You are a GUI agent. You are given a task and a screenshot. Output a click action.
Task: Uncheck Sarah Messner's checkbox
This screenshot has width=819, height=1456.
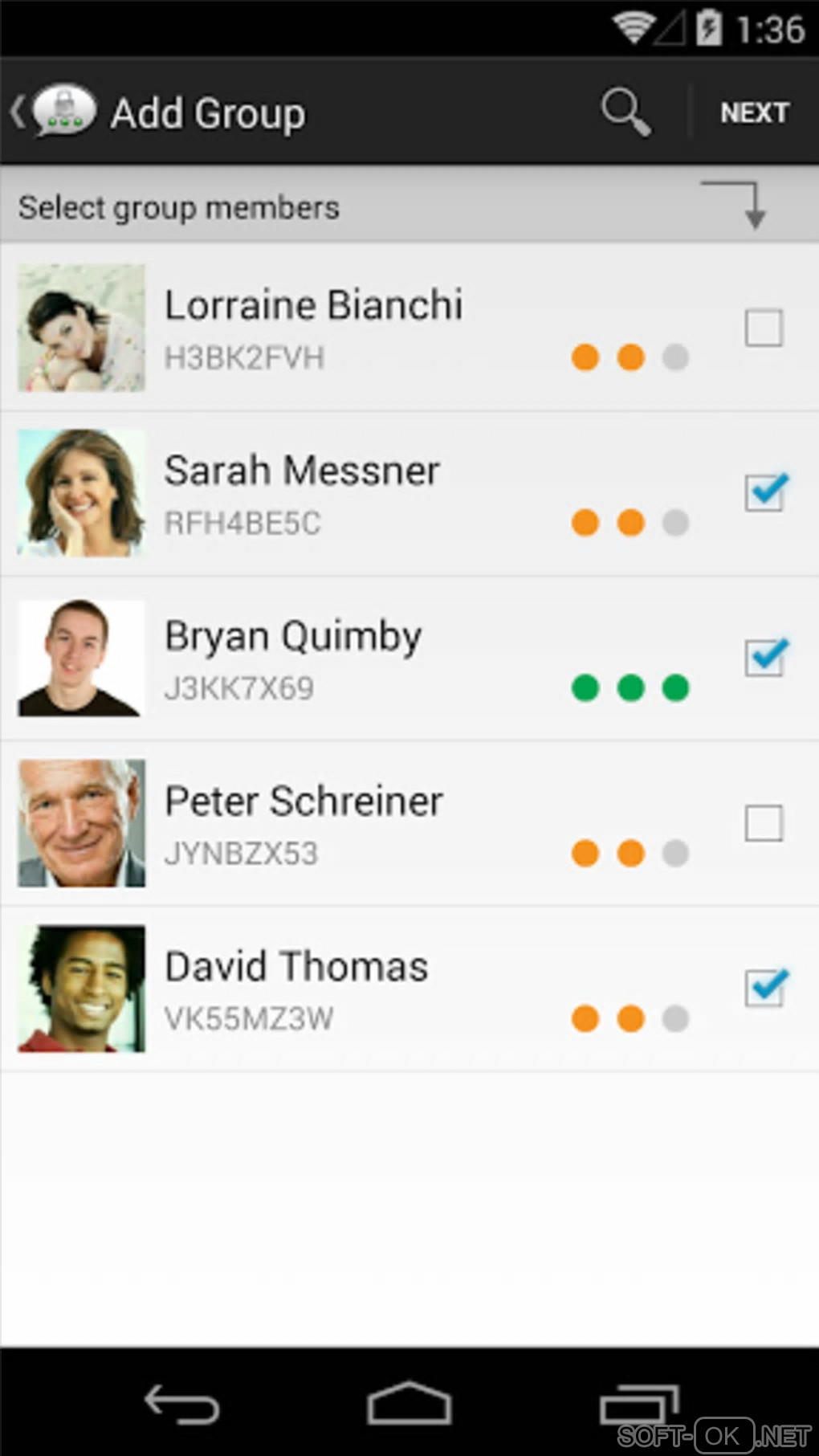coord(763,493)
